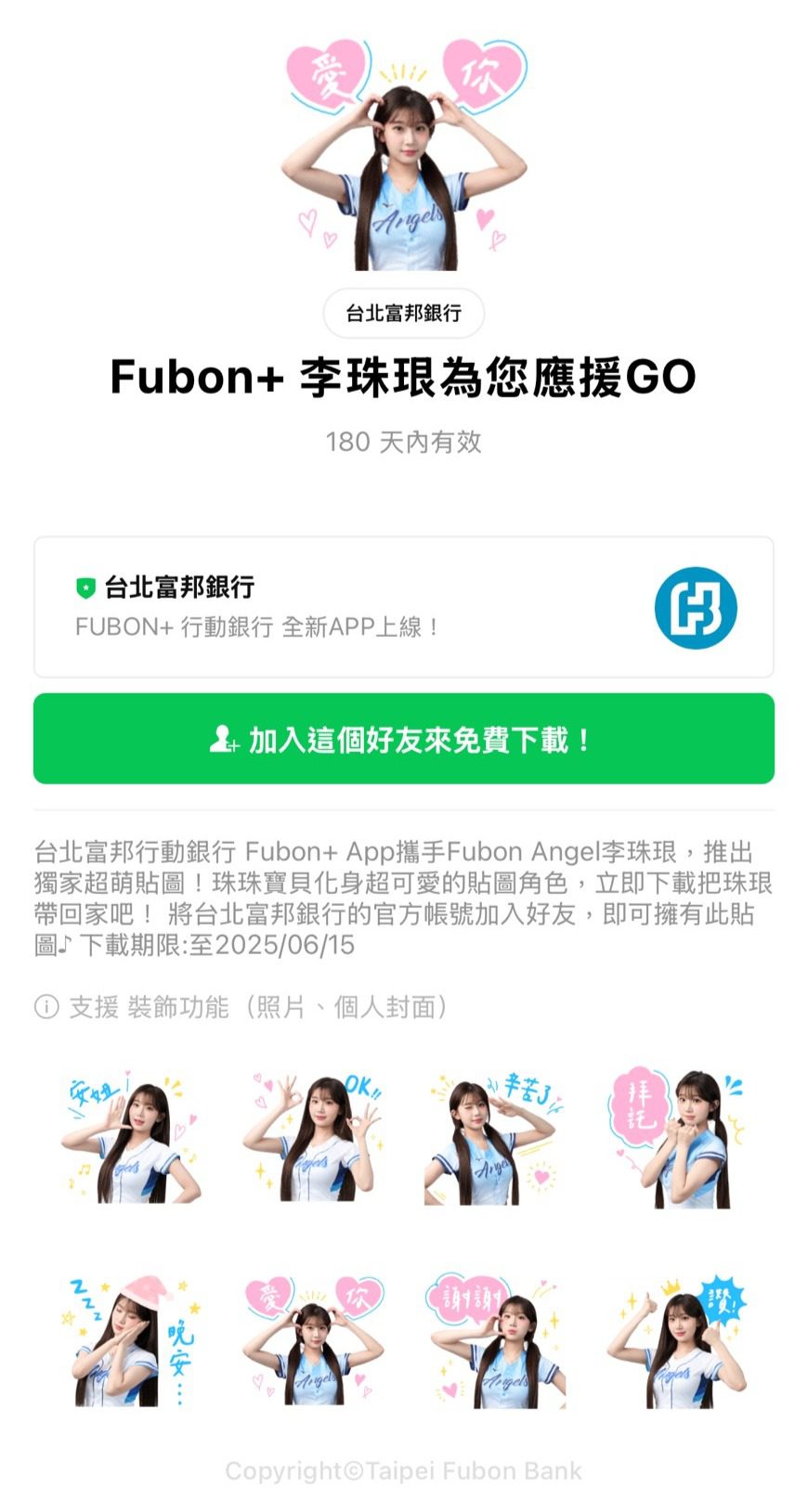This screenshot has height=1512, width=808.
Task: Preview the 晚安 sticker
Action: (130, 1341)
